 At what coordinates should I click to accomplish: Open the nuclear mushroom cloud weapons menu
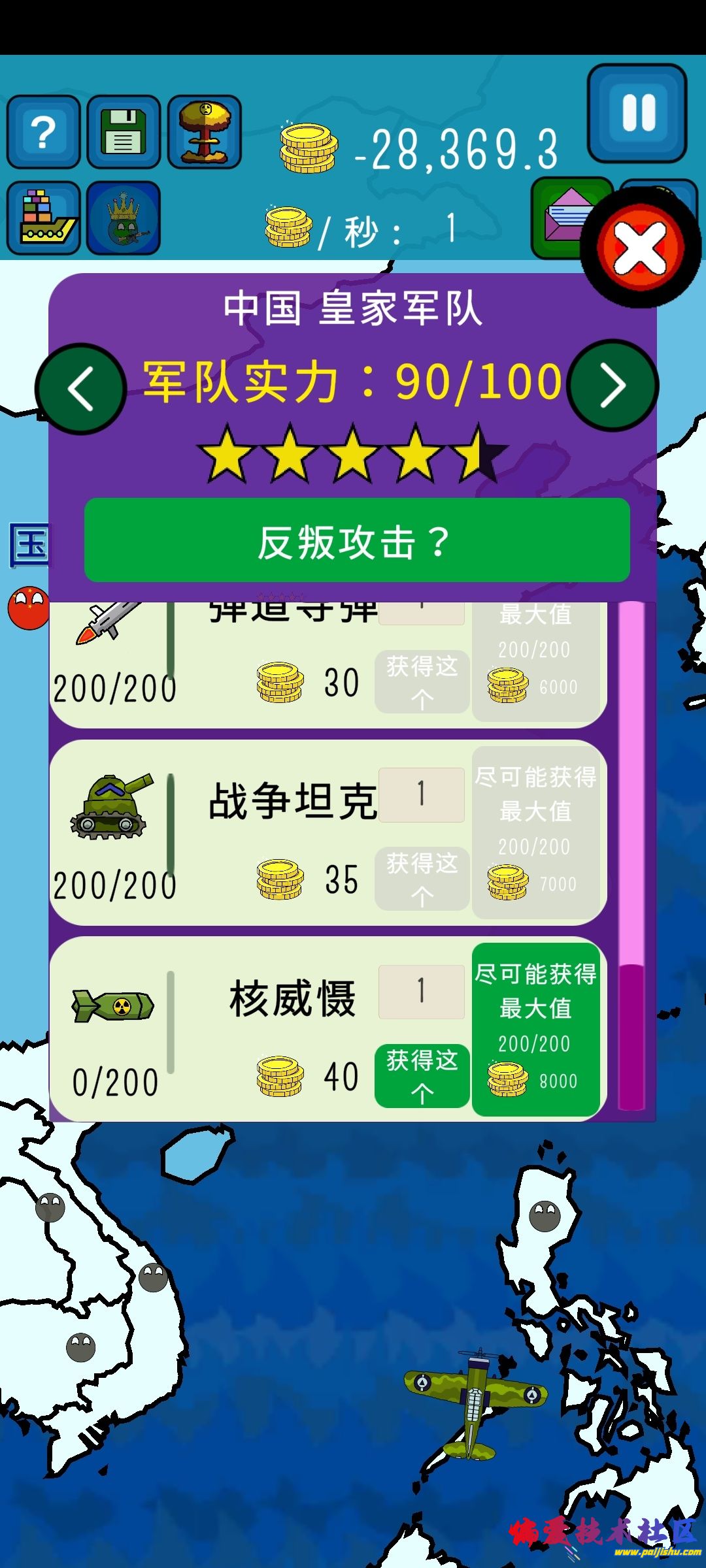[204, 131]
